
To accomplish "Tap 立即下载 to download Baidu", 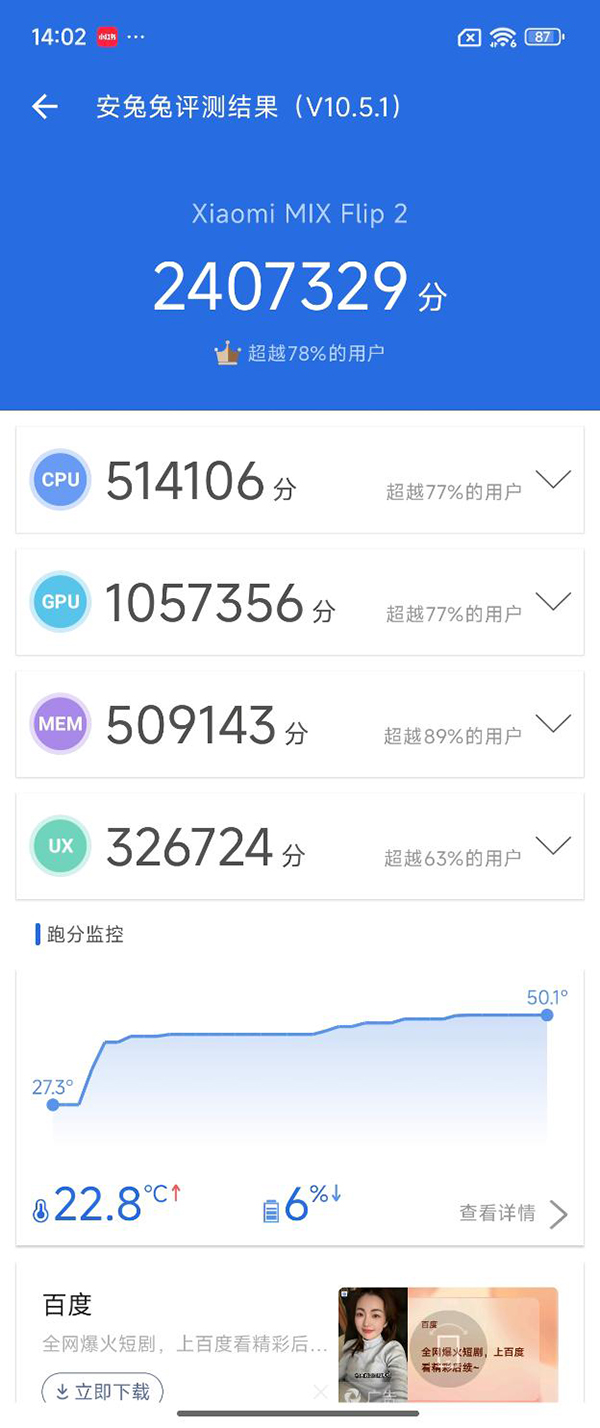I will coord(102,1390).
